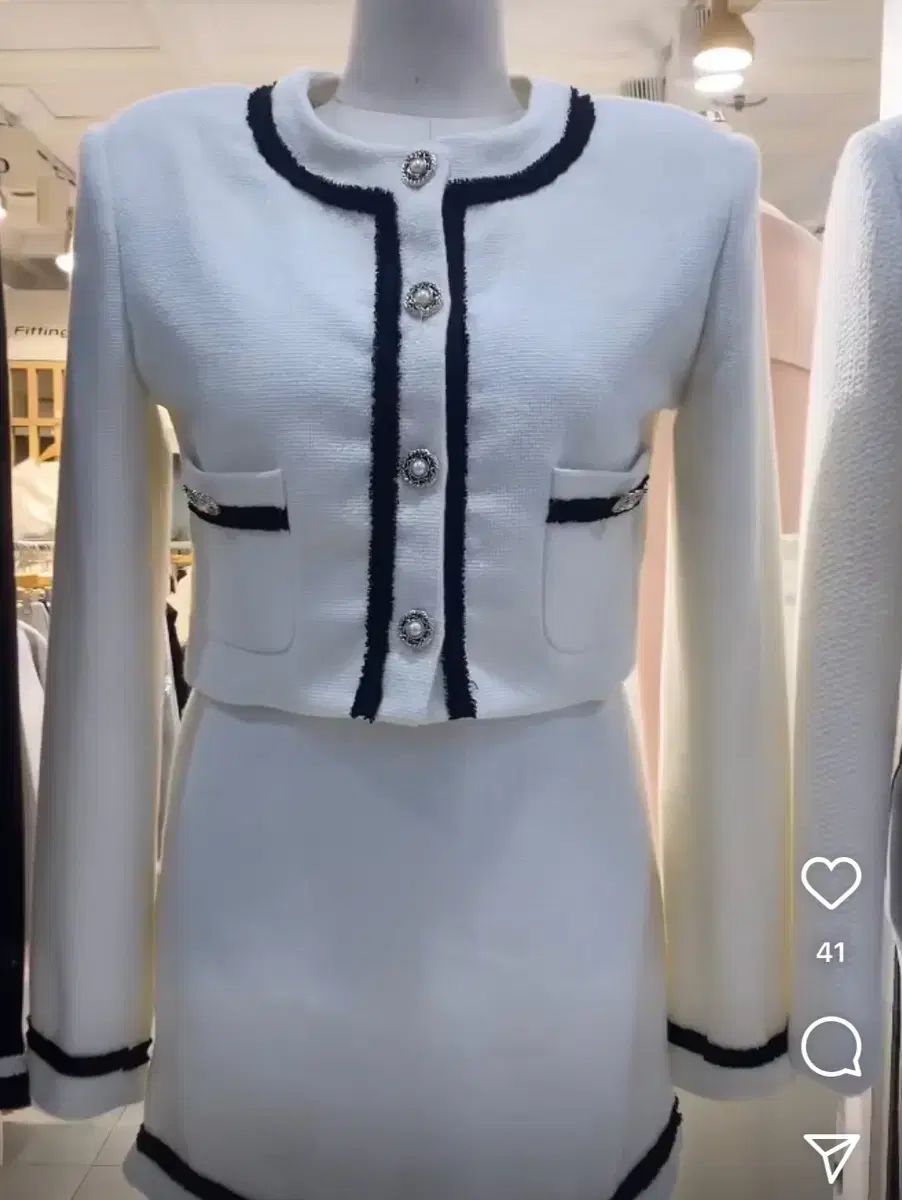902x1200 pixels.
Task: Open the comments bubble icon
Action: pos(831,1047)
